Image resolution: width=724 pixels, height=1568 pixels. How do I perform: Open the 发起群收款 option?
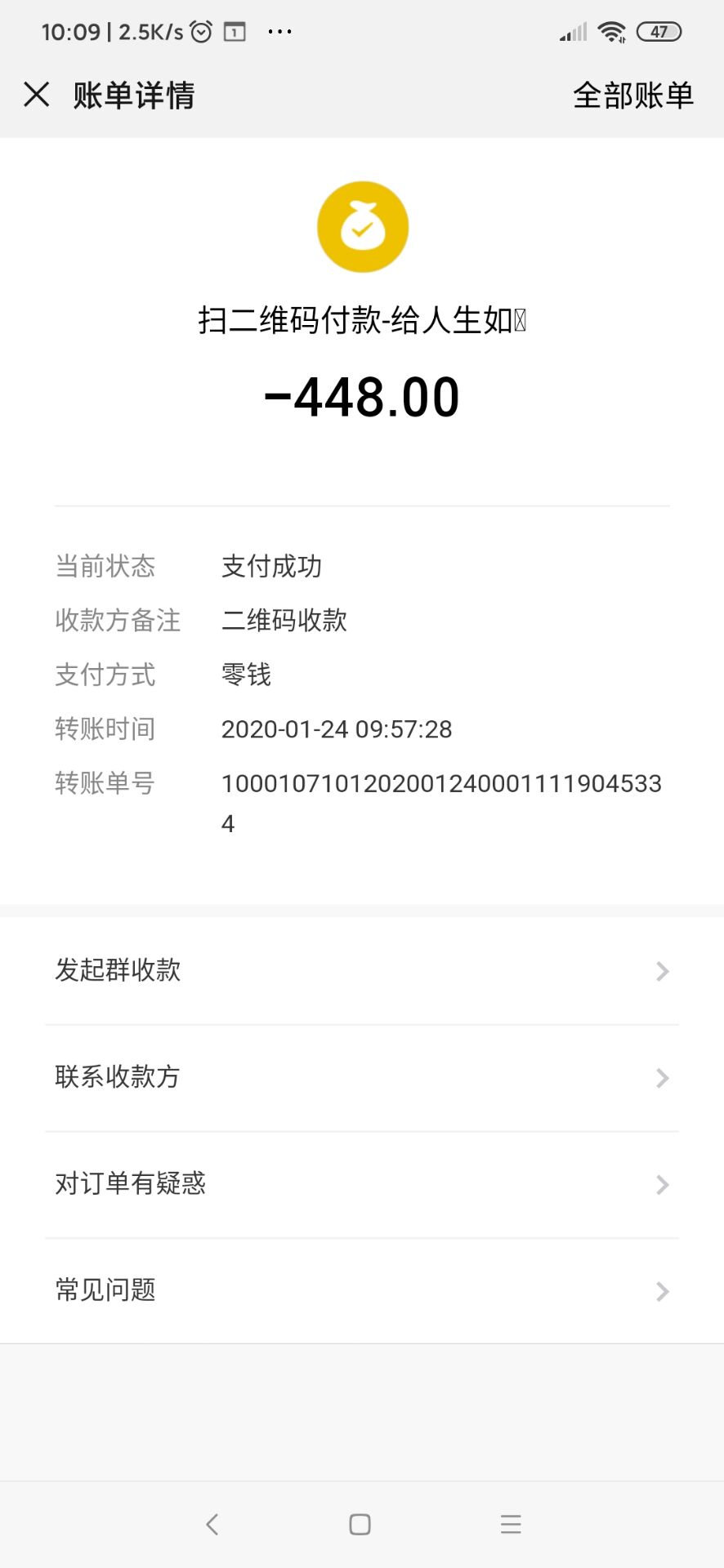click(361, 970)
